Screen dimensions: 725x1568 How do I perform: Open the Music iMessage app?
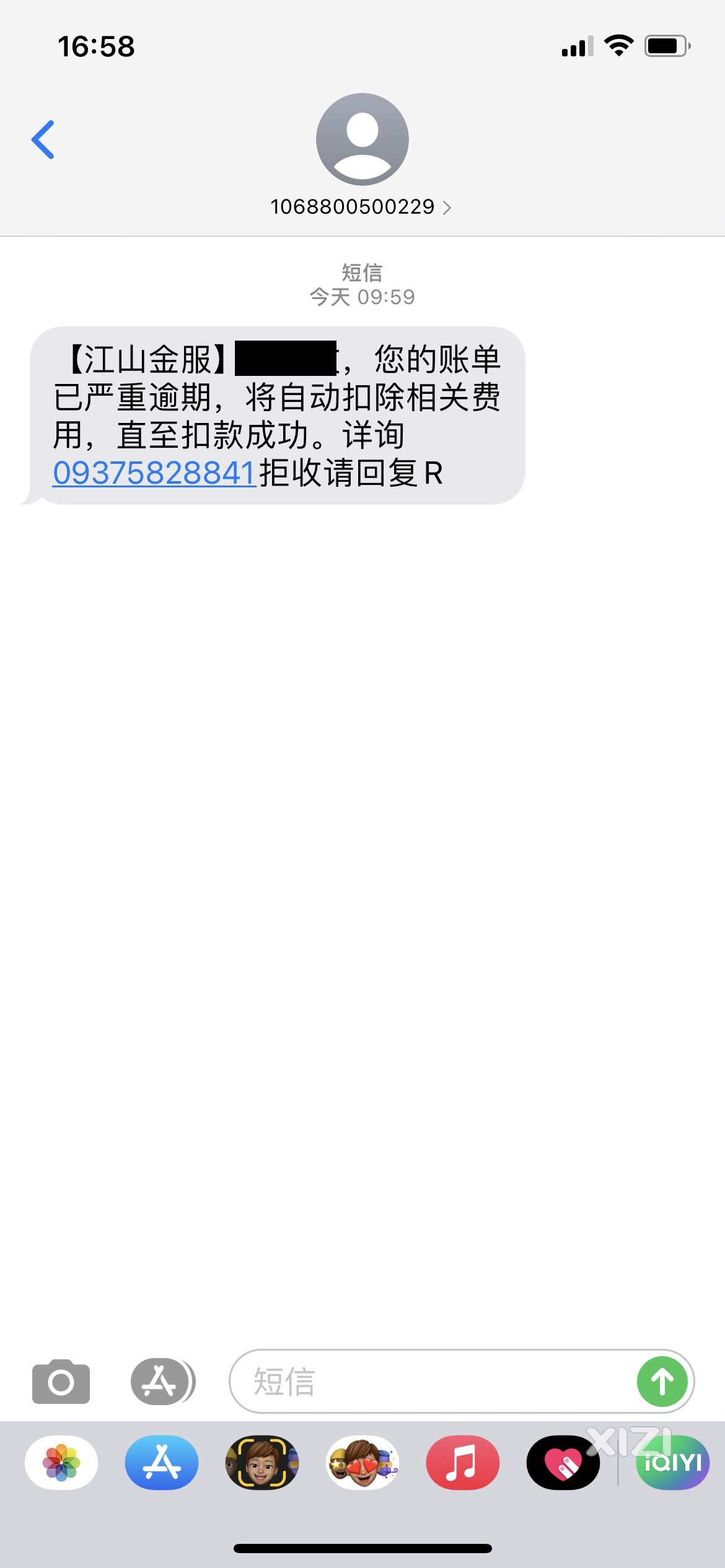(462, 1463)
